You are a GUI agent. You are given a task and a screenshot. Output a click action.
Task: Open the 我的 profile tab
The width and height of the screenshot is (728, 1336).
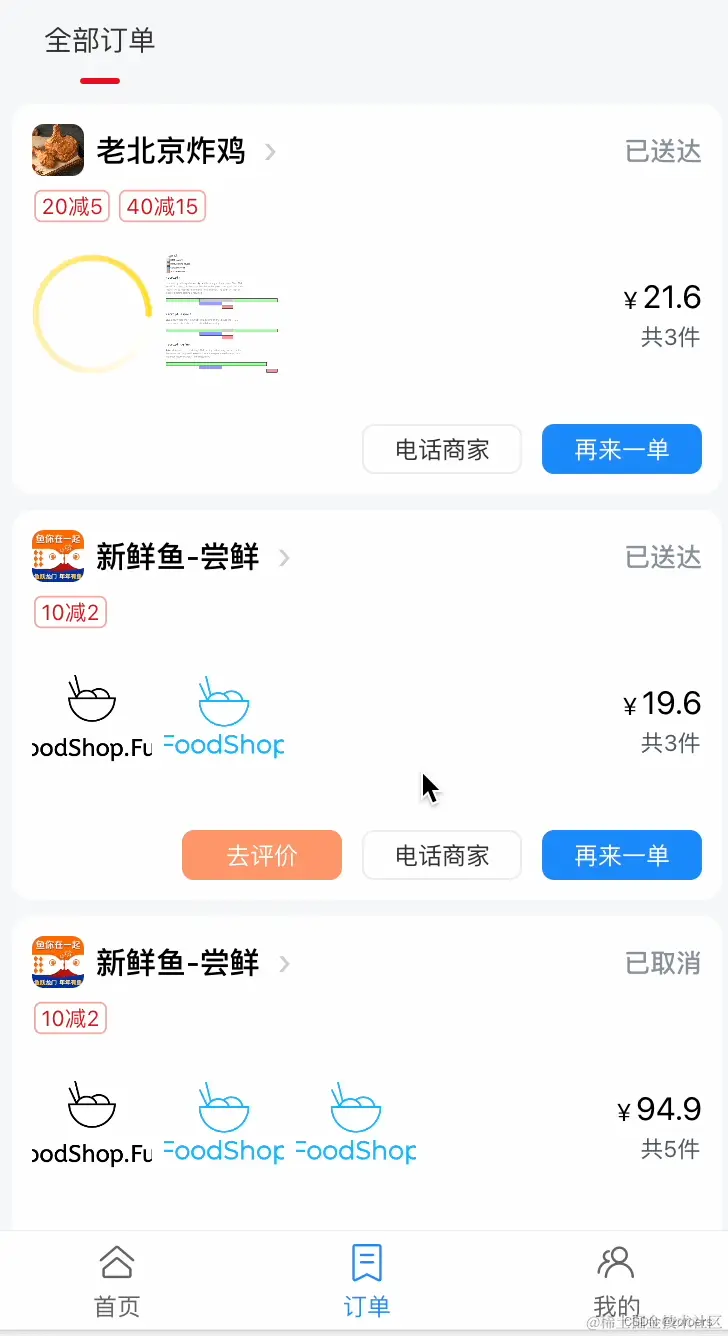616,1281
